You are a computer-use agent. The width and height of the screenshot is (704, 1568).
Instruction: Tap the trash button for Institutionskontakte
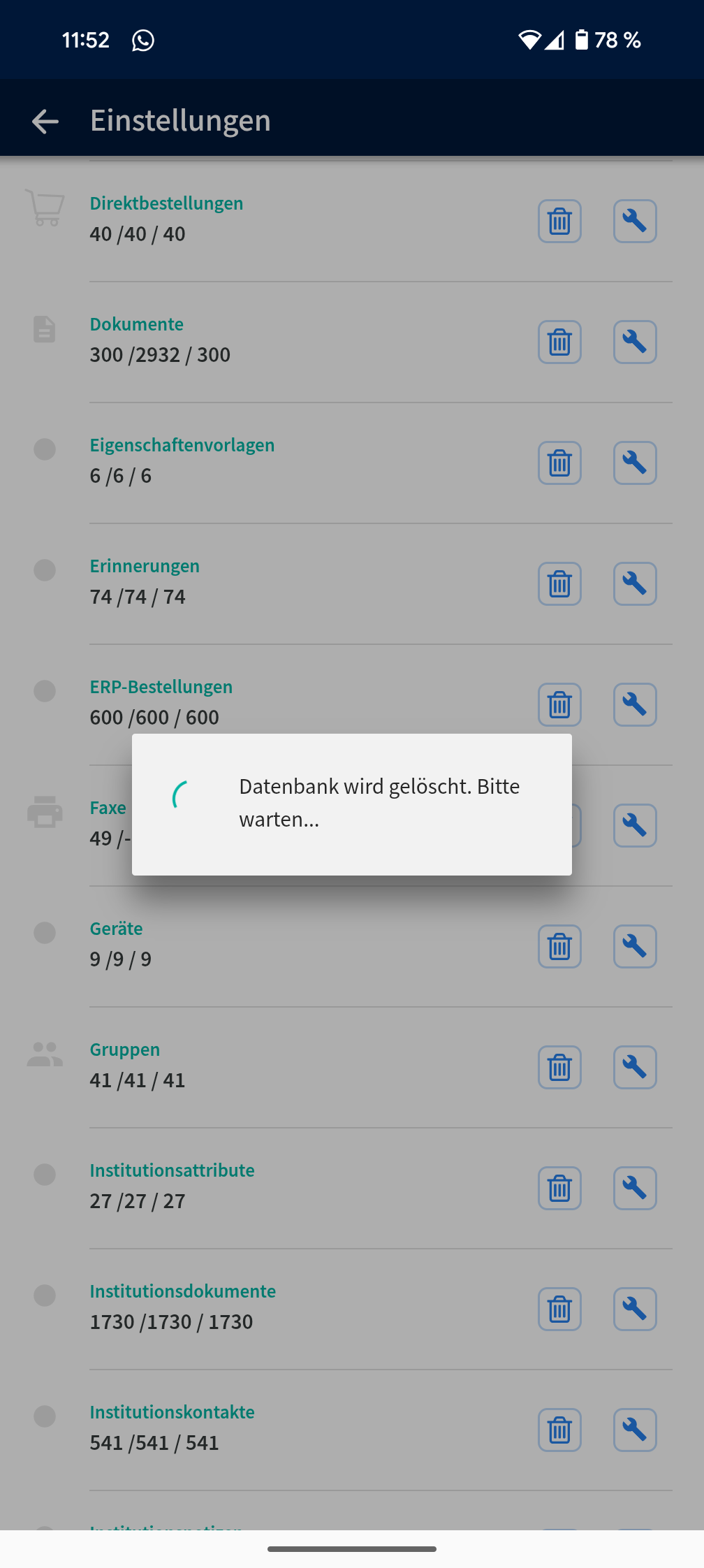click(559, 1430)
